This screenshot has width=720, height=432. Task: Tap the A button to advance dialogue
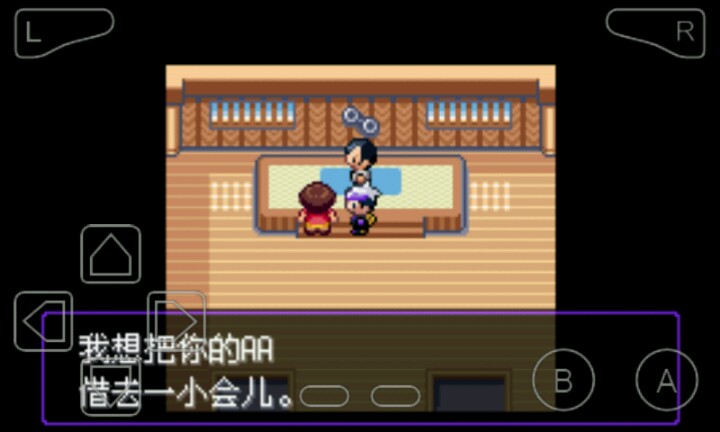[x=666, y=380]
